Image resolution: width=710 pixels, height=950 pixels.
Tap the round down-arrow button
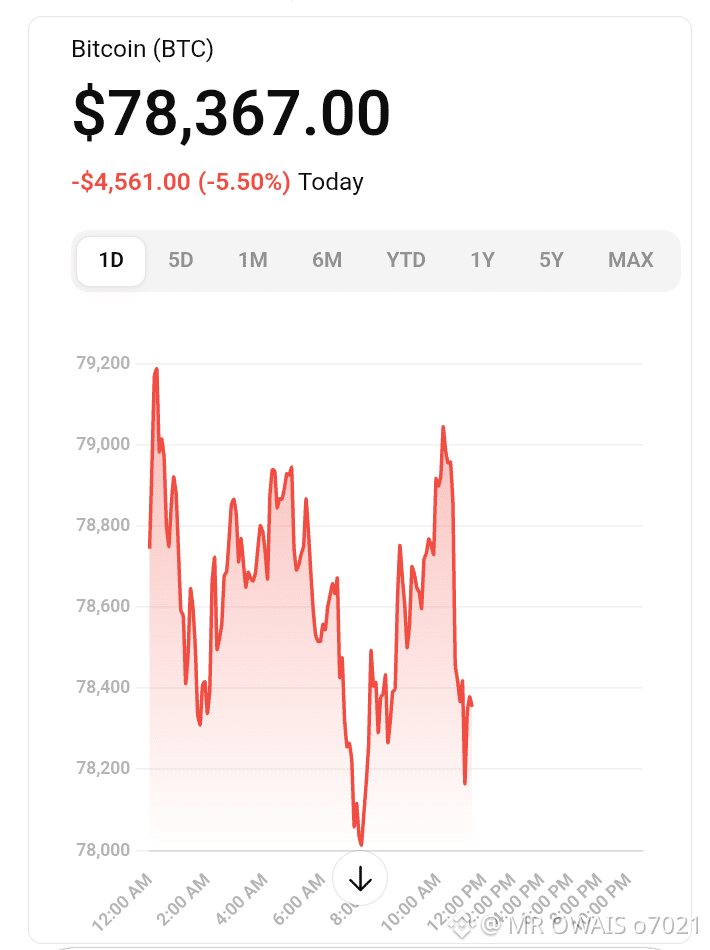pos(360,879)
